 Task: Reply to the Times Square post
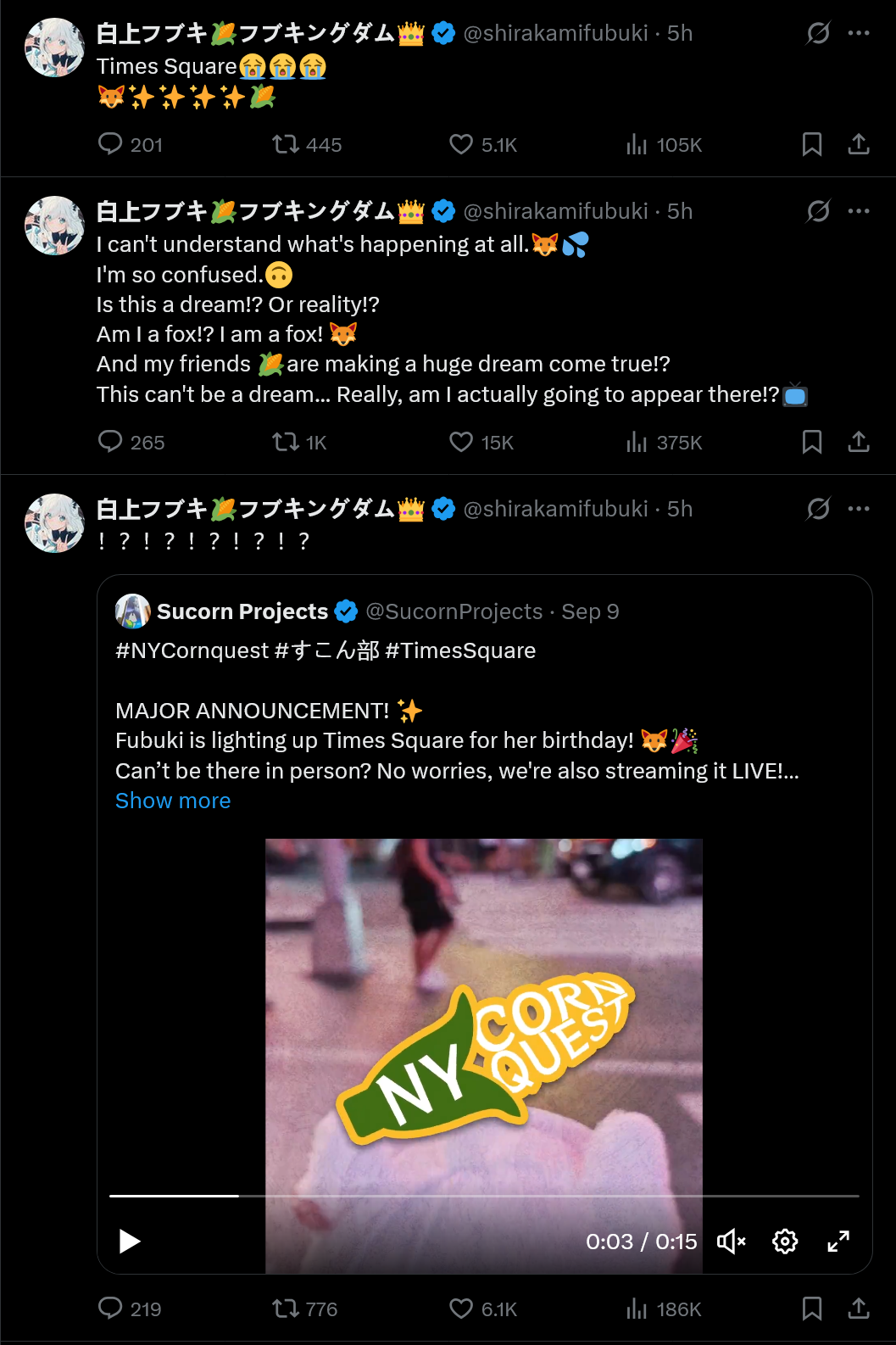(x=110, y=145)
